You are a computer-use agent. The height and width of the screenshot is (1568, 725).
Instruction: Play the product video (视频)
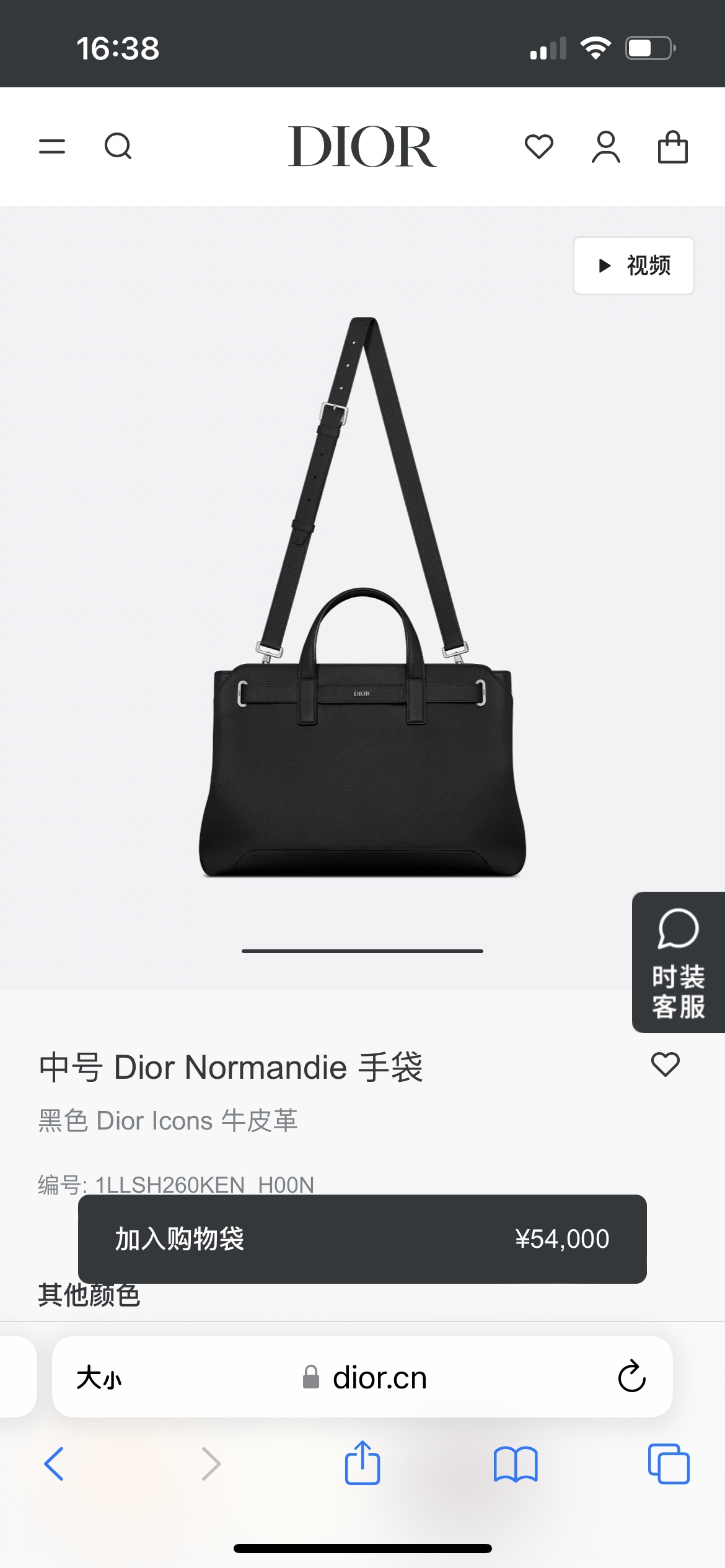pos(633,266)
